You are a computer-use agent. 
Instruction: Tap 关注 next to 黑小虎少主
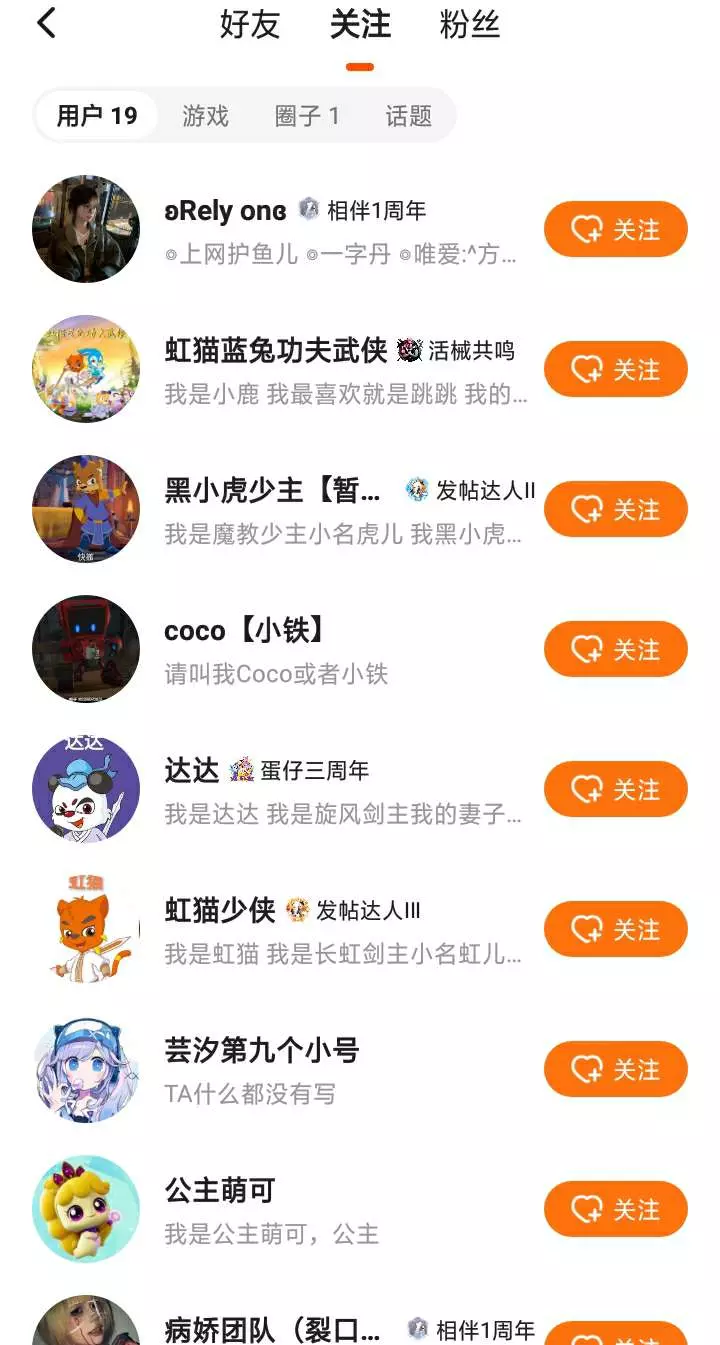(x=615, y=510)
